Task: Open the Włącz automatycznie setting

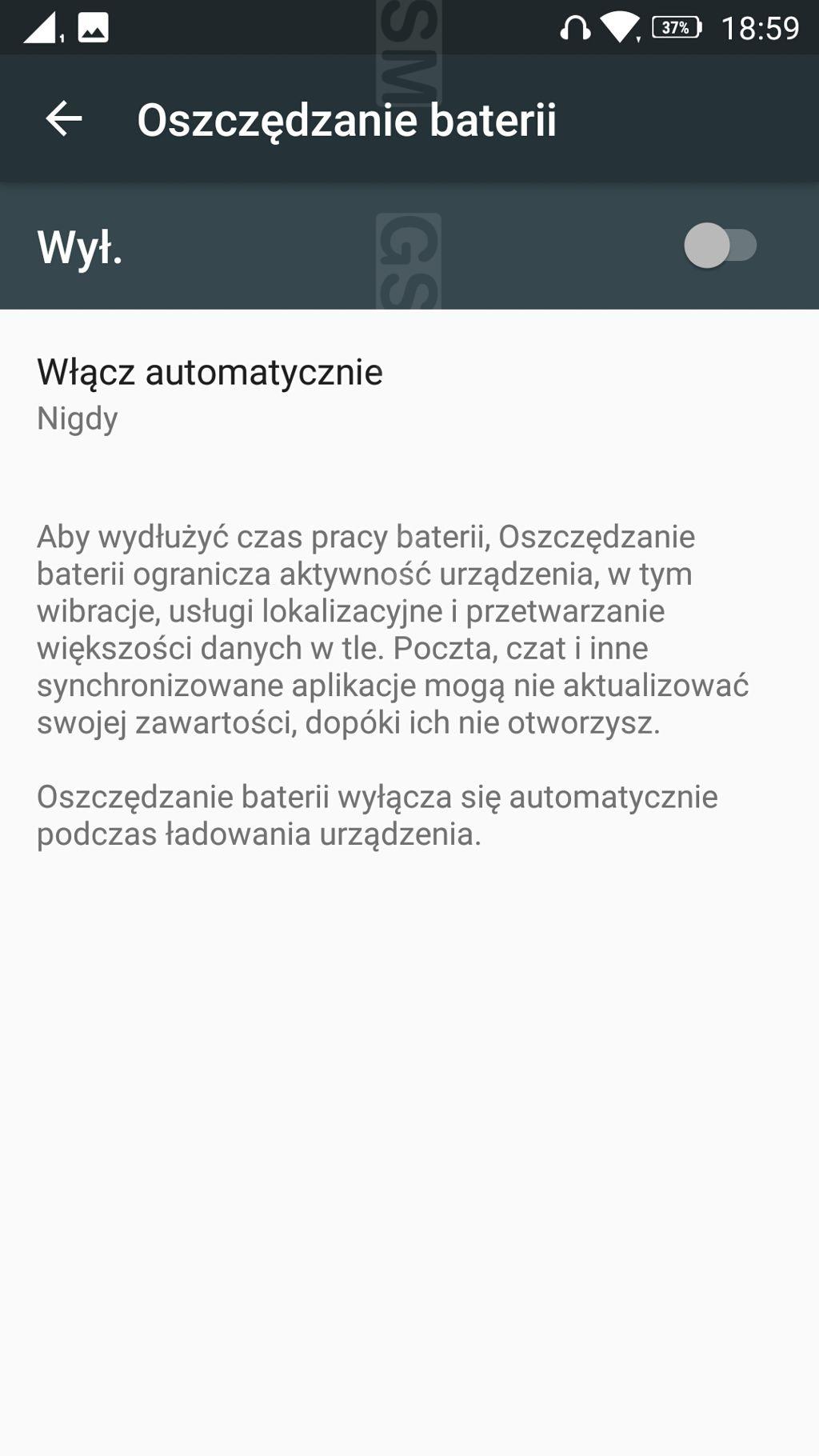Action: 409,394
